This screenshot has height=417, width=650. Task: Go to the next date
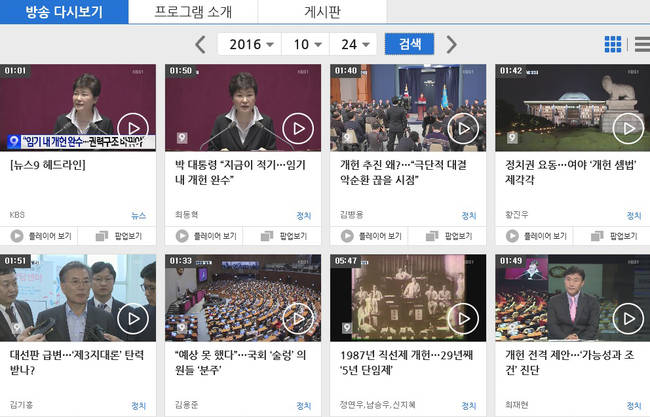(451, 44)
